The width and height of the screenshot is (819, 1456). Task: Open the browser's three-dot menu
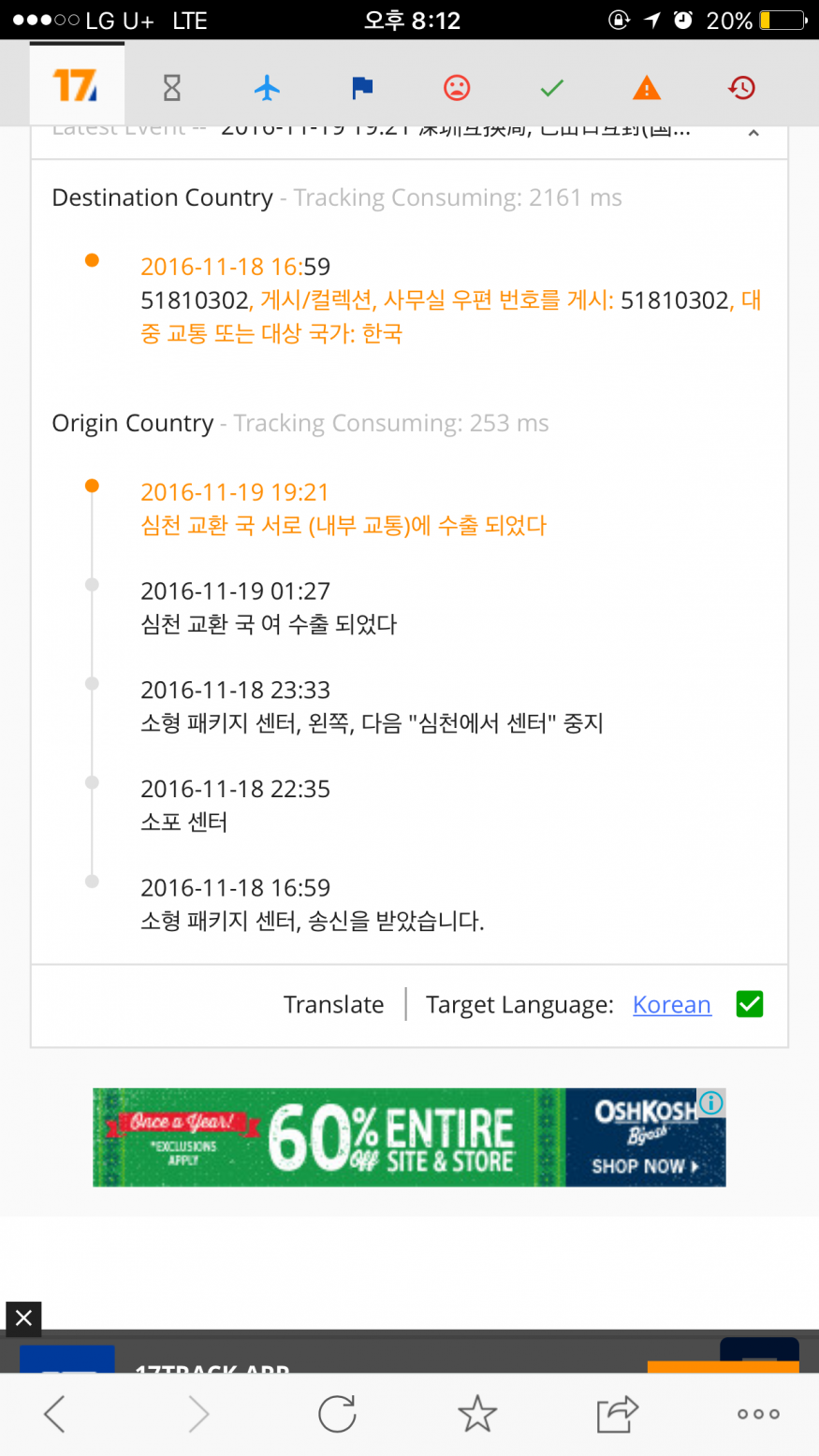click(758, 1414)
